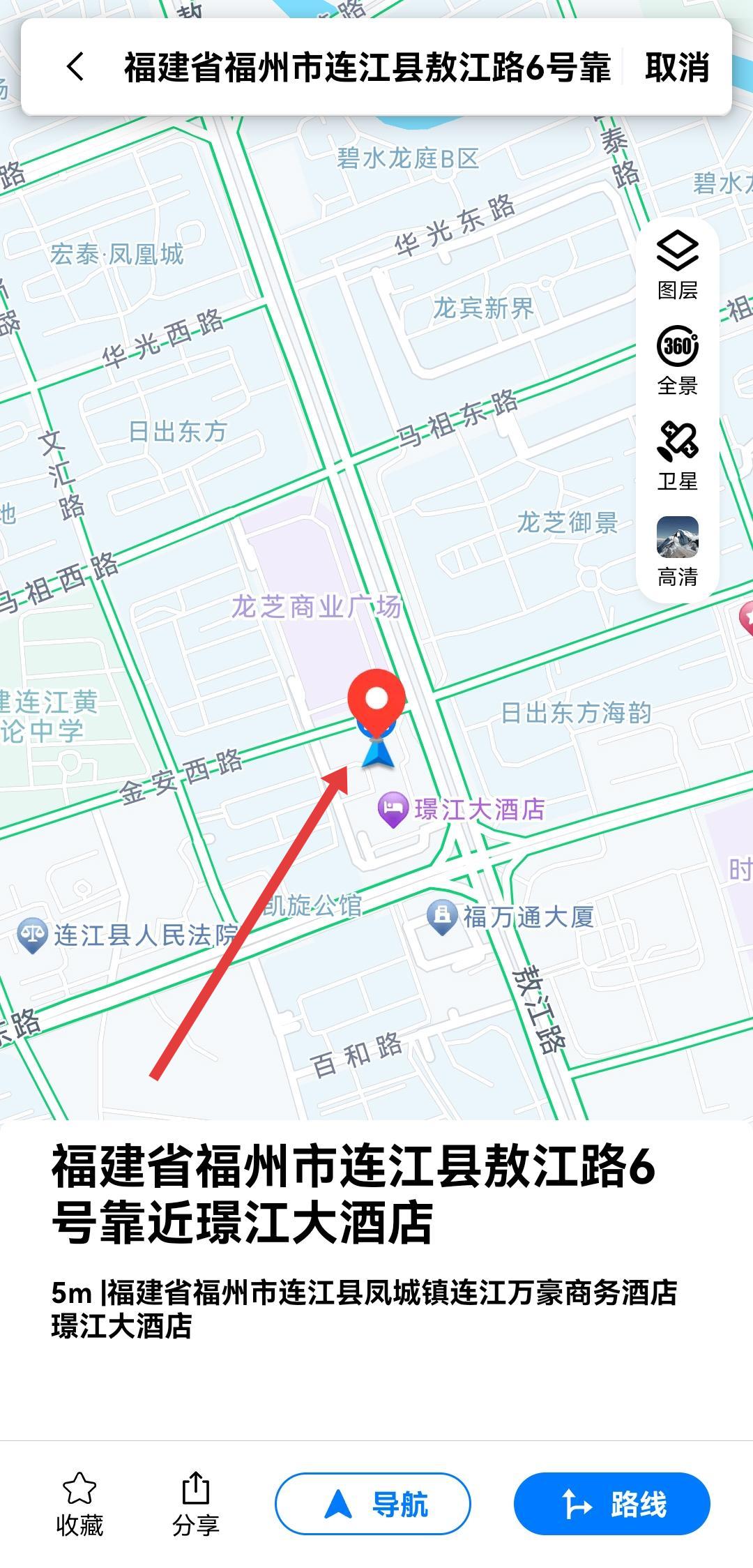Screen dimensions: 753x1568
Task: Select the 璟江大酒店 hotel marker
Action: coord(393,810)
